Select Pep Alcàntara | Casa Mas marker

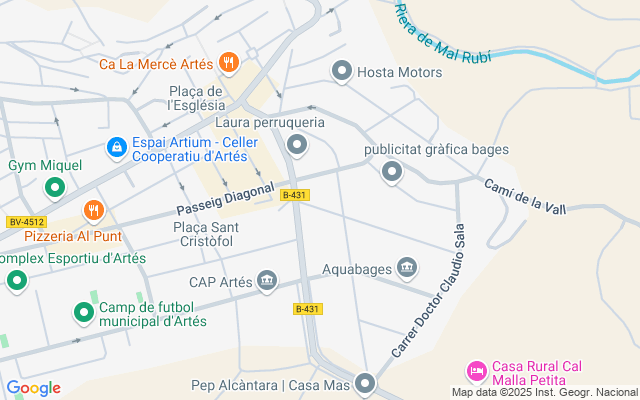tap(365, 383)
